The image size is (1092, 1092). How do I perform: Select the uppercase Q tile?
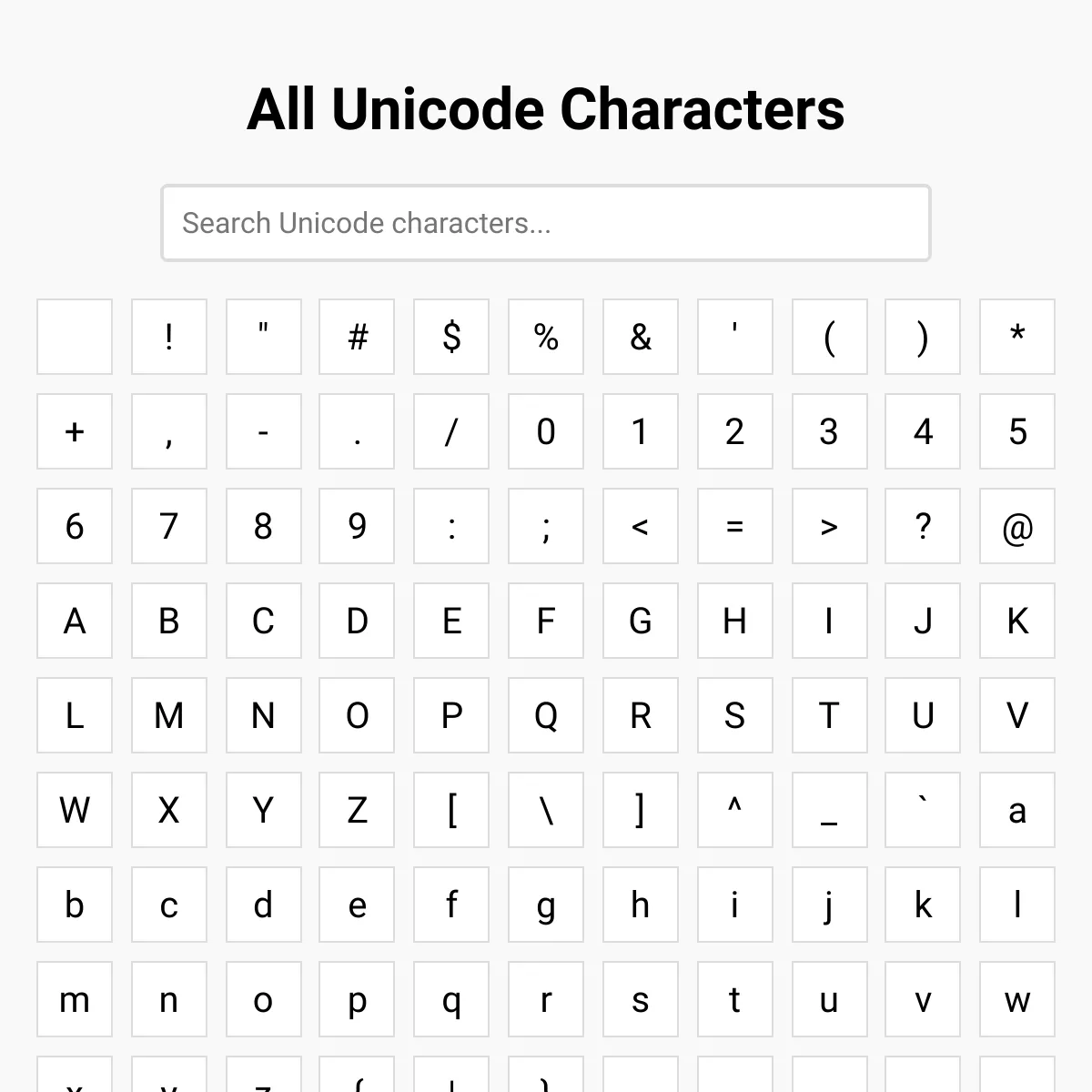coord(546,715)
